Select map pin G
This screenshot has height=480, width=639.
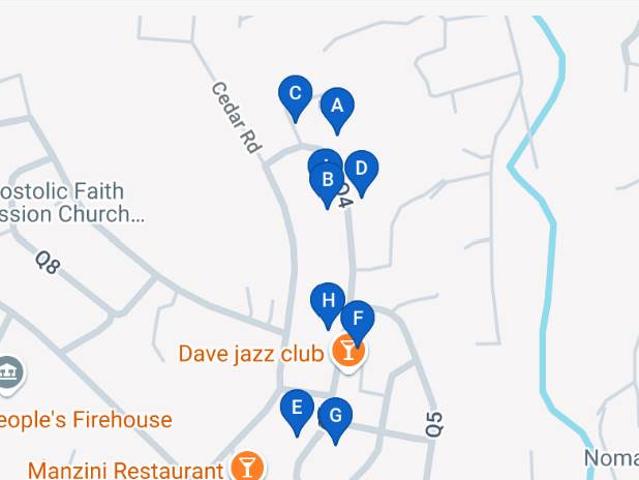335,416
